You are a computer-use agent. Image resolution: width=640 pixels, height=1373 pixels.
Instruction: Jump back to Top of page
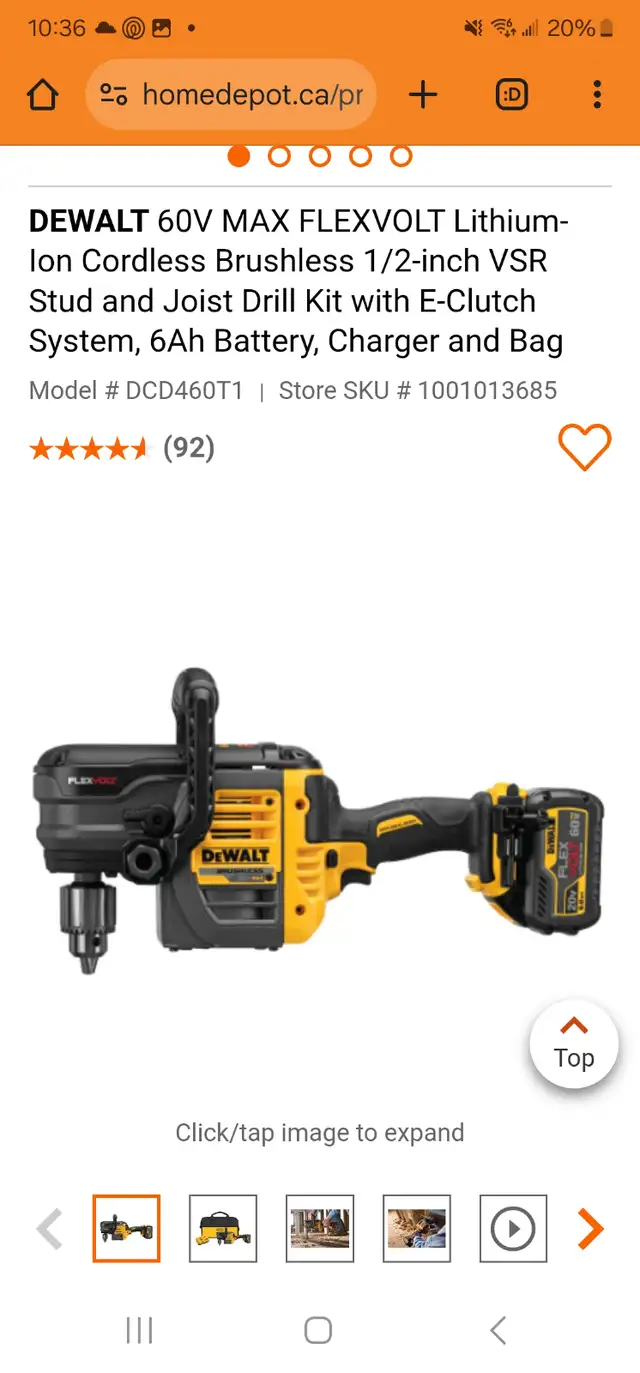pos(574,1044)
